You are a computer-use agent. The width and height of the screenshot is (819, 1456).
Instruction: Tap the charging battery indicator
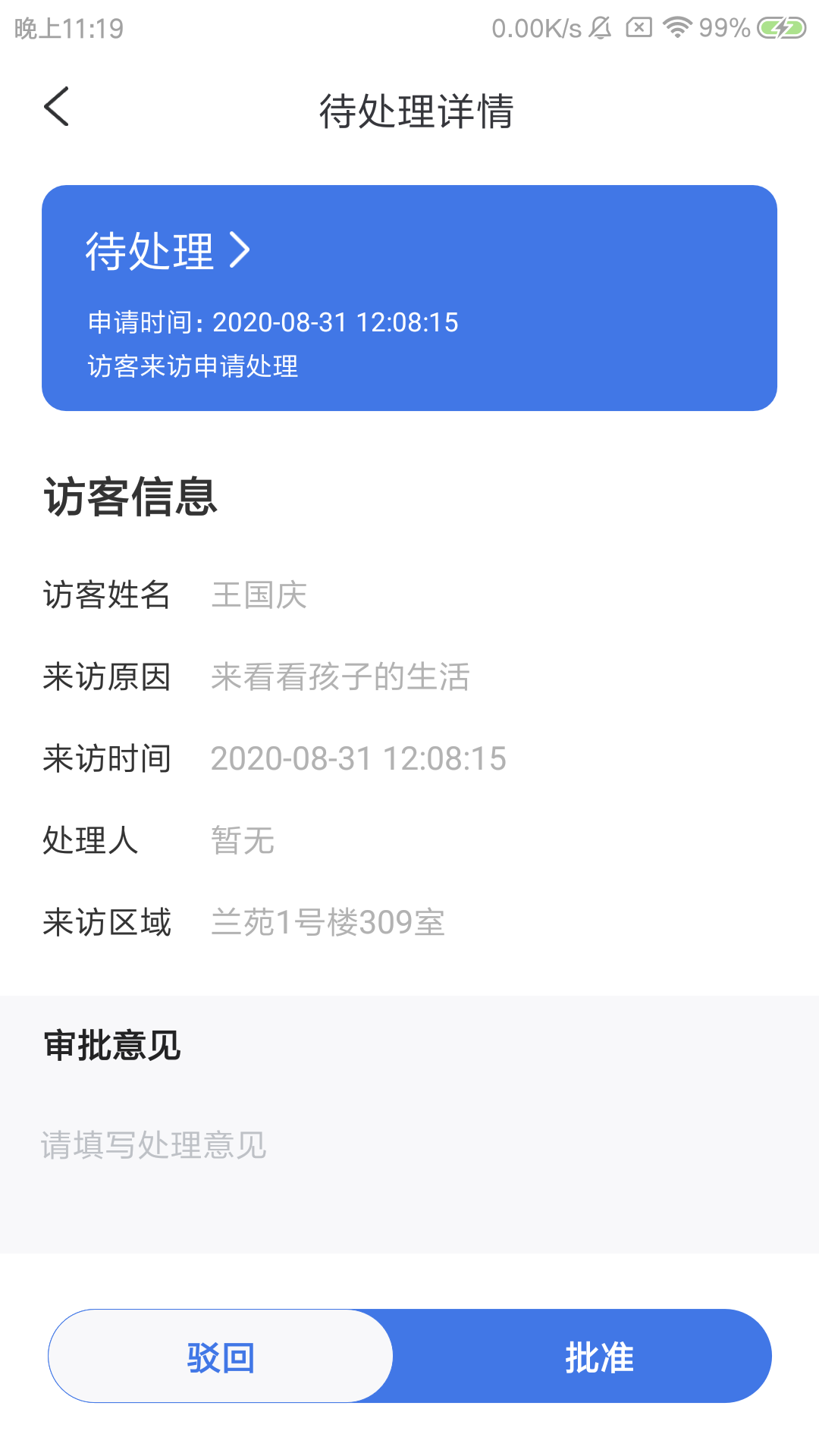coord(780,27)
